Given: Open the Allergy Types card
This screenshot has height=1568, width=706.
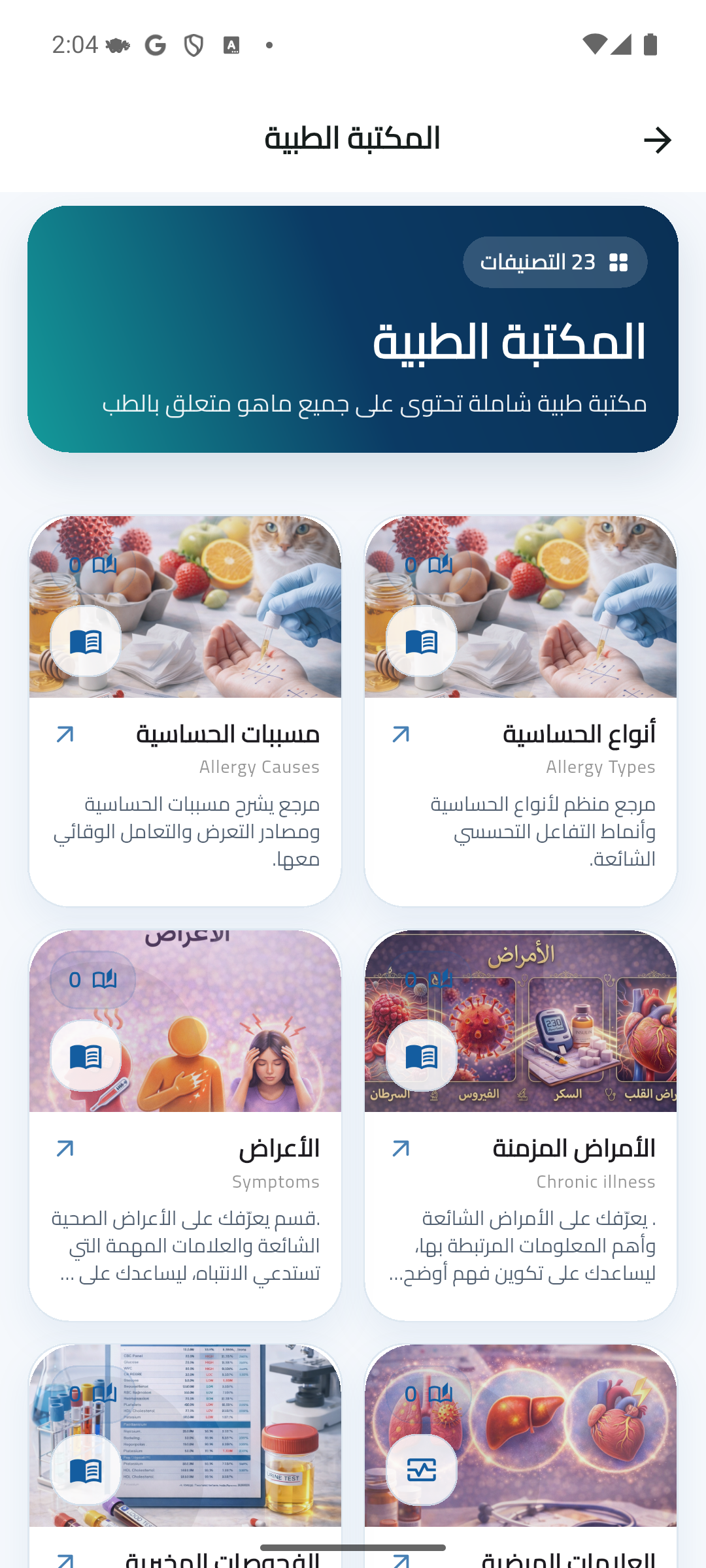Looking at the screenshot, I should tap(520, 712).
